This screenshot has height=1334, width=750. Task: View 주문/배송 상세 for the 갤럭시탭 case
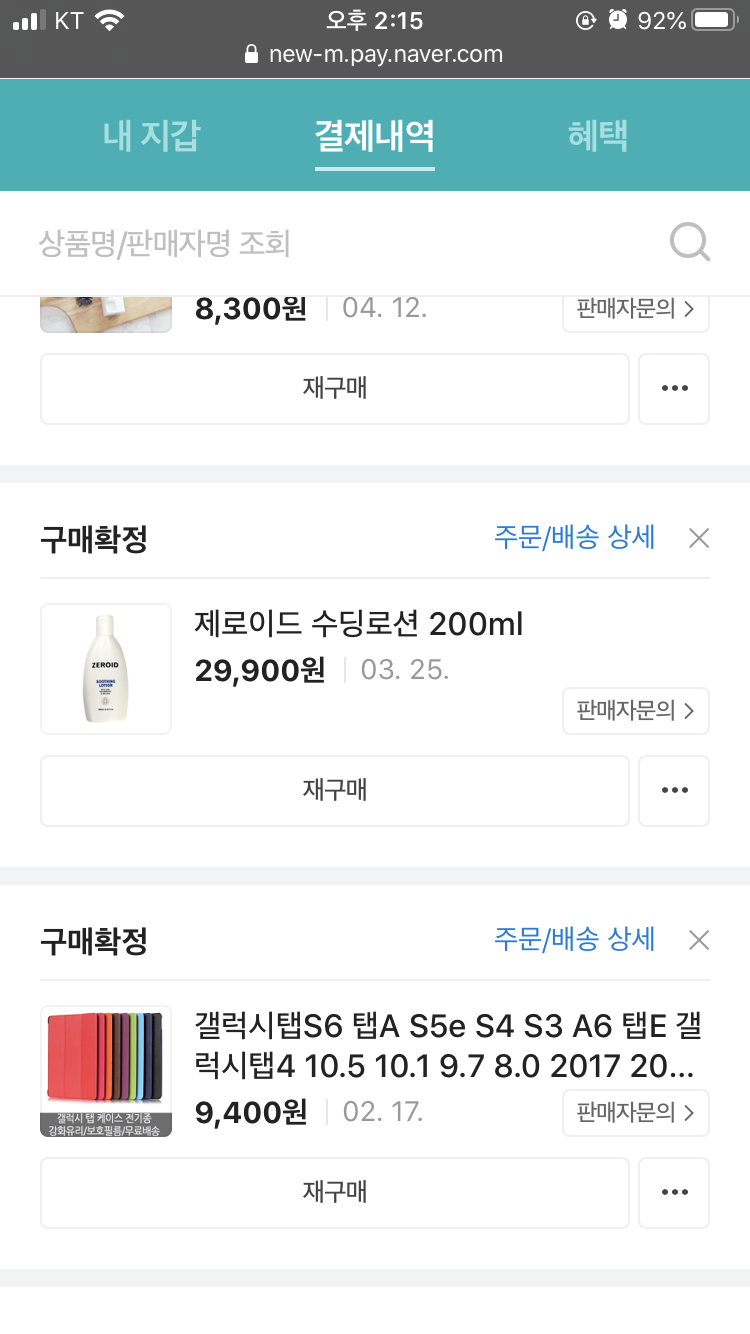coord(574,940)
